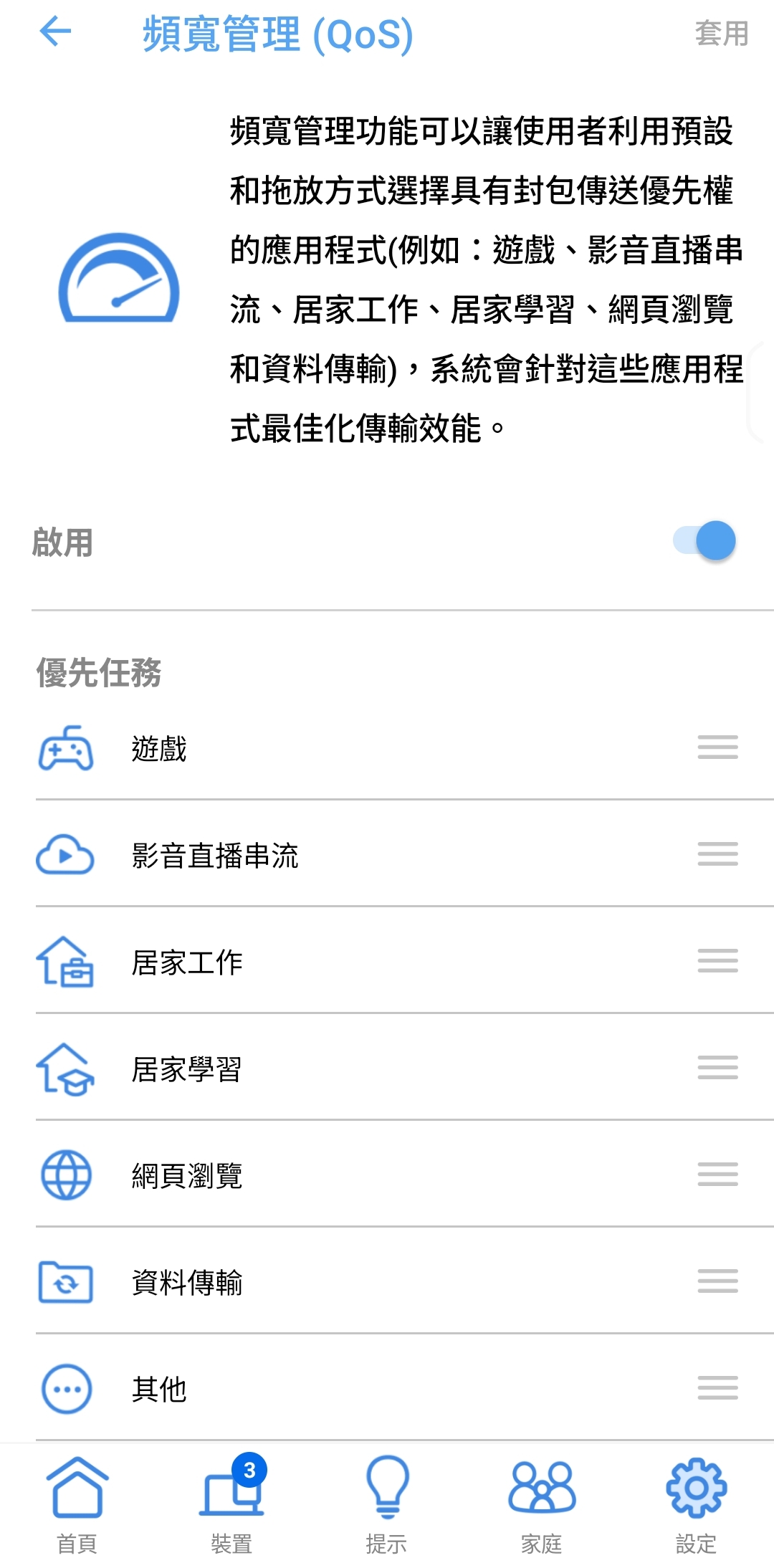Select the 遊戲 game controller icon
The width and height of the screenshot is (774, 1568).
[x=67, y=747]
